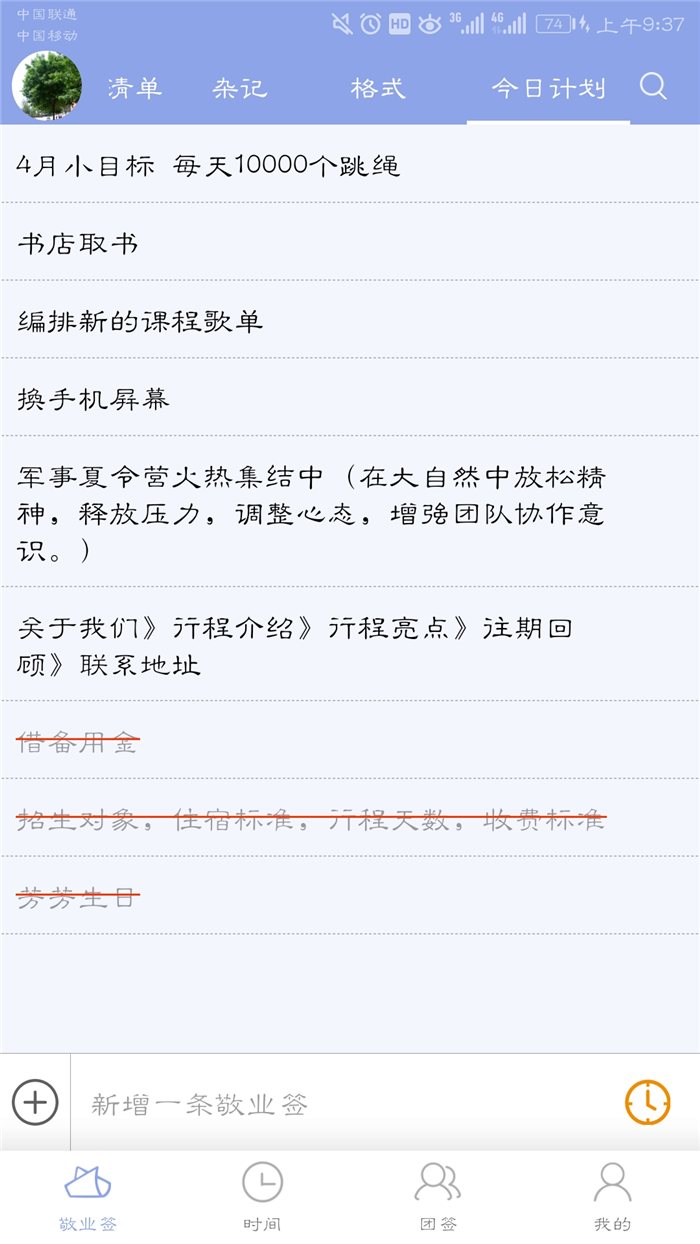Switch to the 杂记 tab
The height and width of the screenshot is (1244, 700).
click(x=240, y=88)
